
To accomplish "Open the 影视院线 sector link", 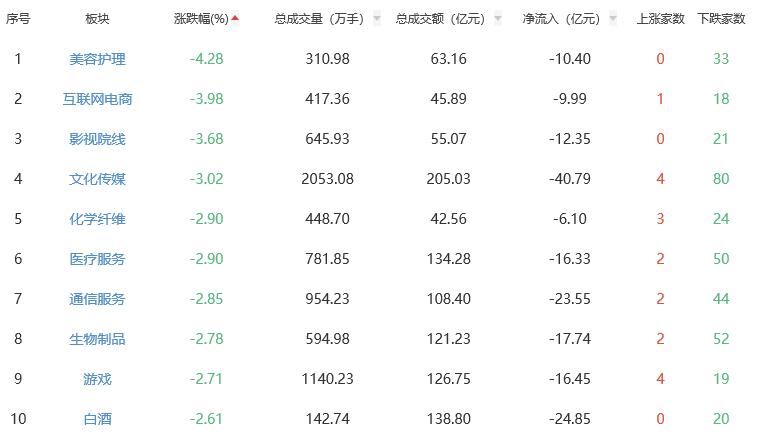I will click(97, 139).
